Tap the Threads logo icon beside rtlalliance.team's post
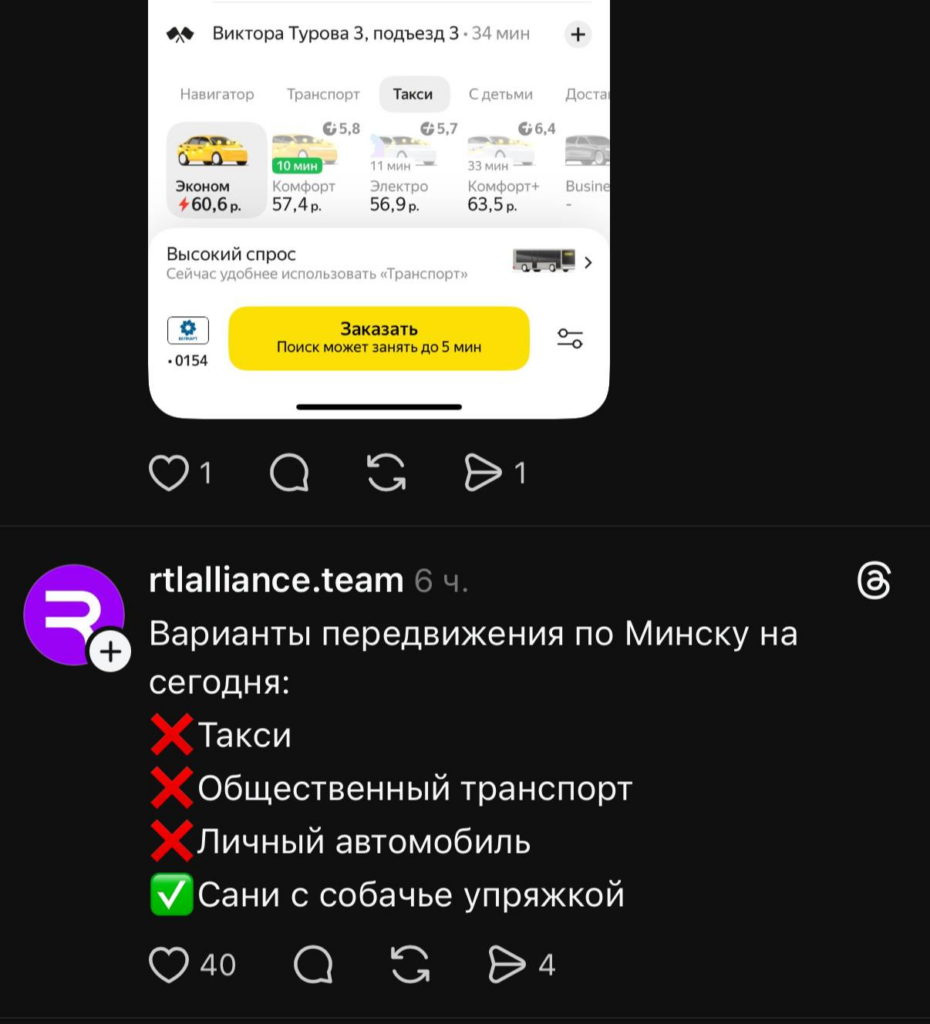The width and height of the screenshot is (930, 1024). pos(873,581)
